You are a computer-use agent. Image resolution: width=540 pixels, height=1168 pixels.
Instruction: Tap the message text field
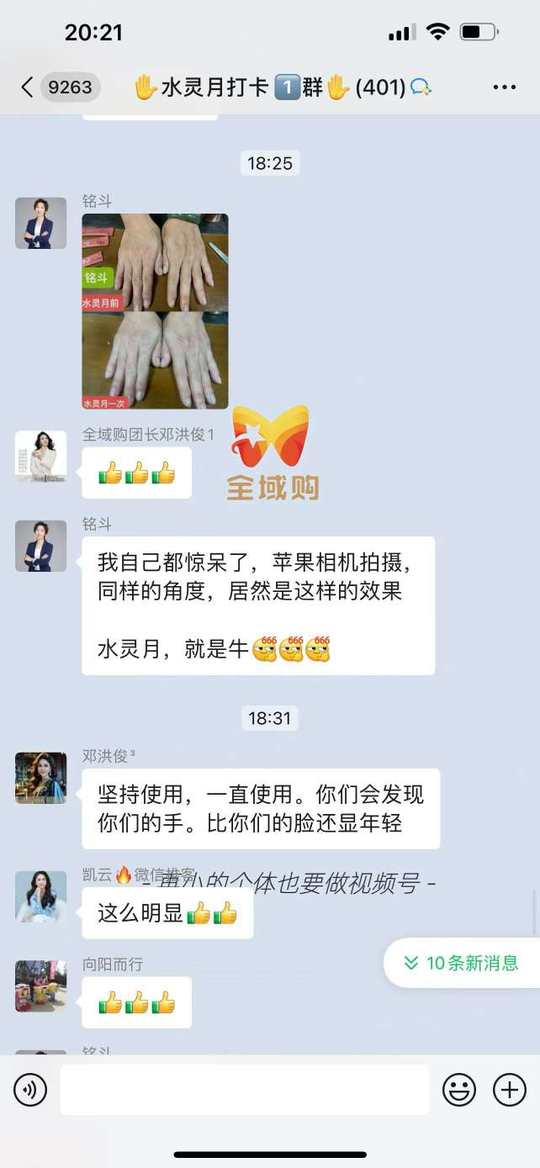244,1090
